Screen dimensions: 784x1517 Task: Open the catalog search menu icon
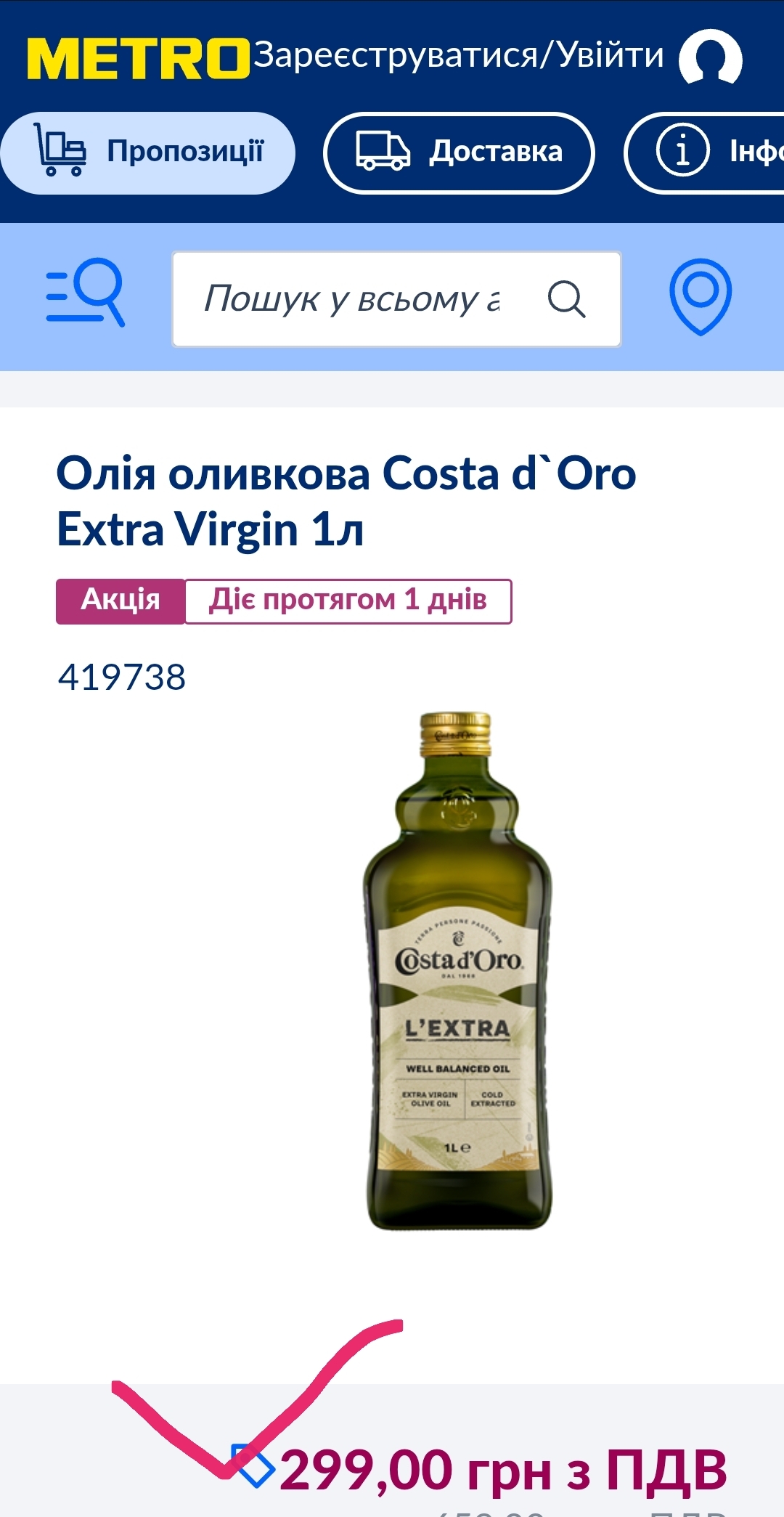point(86,293)
